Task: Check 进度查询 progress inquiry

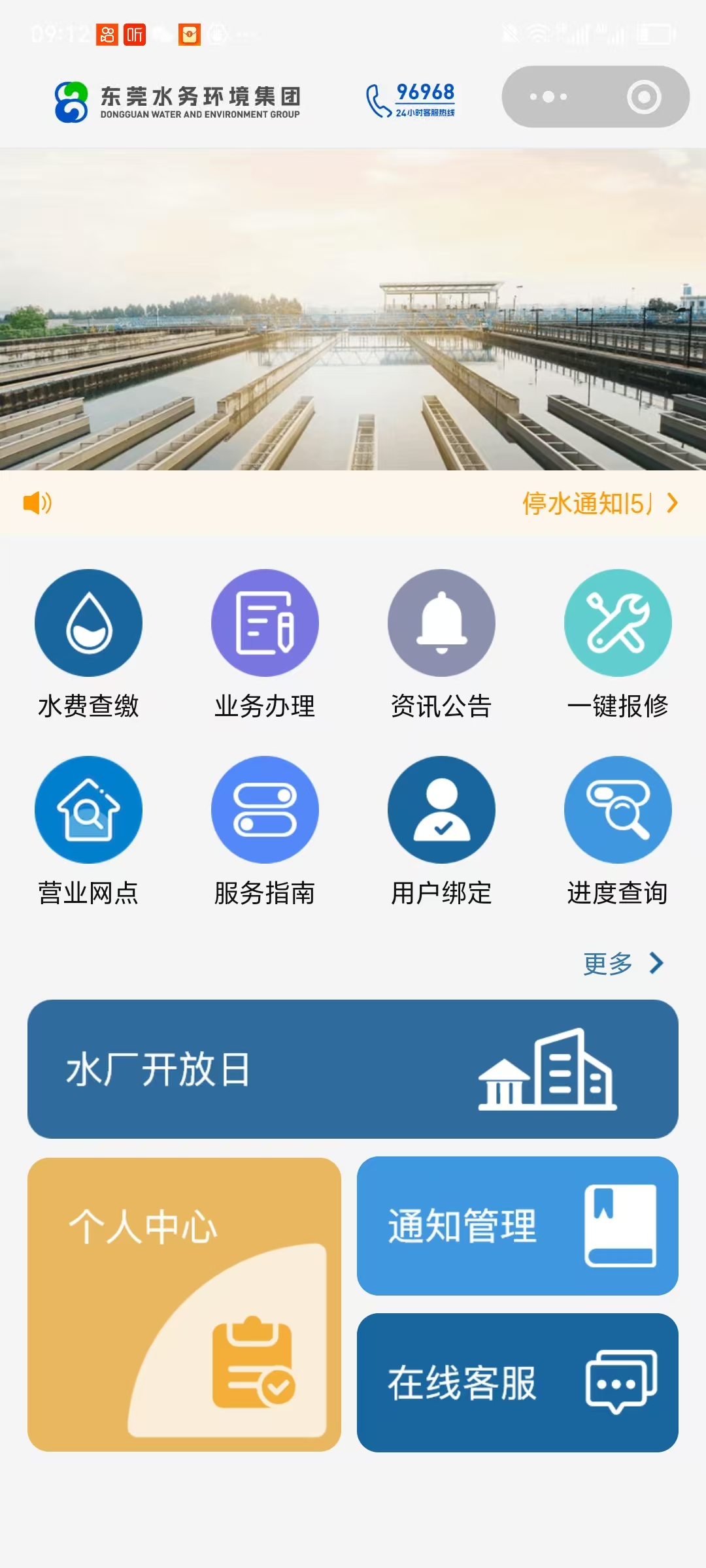Action: (618, 831)
